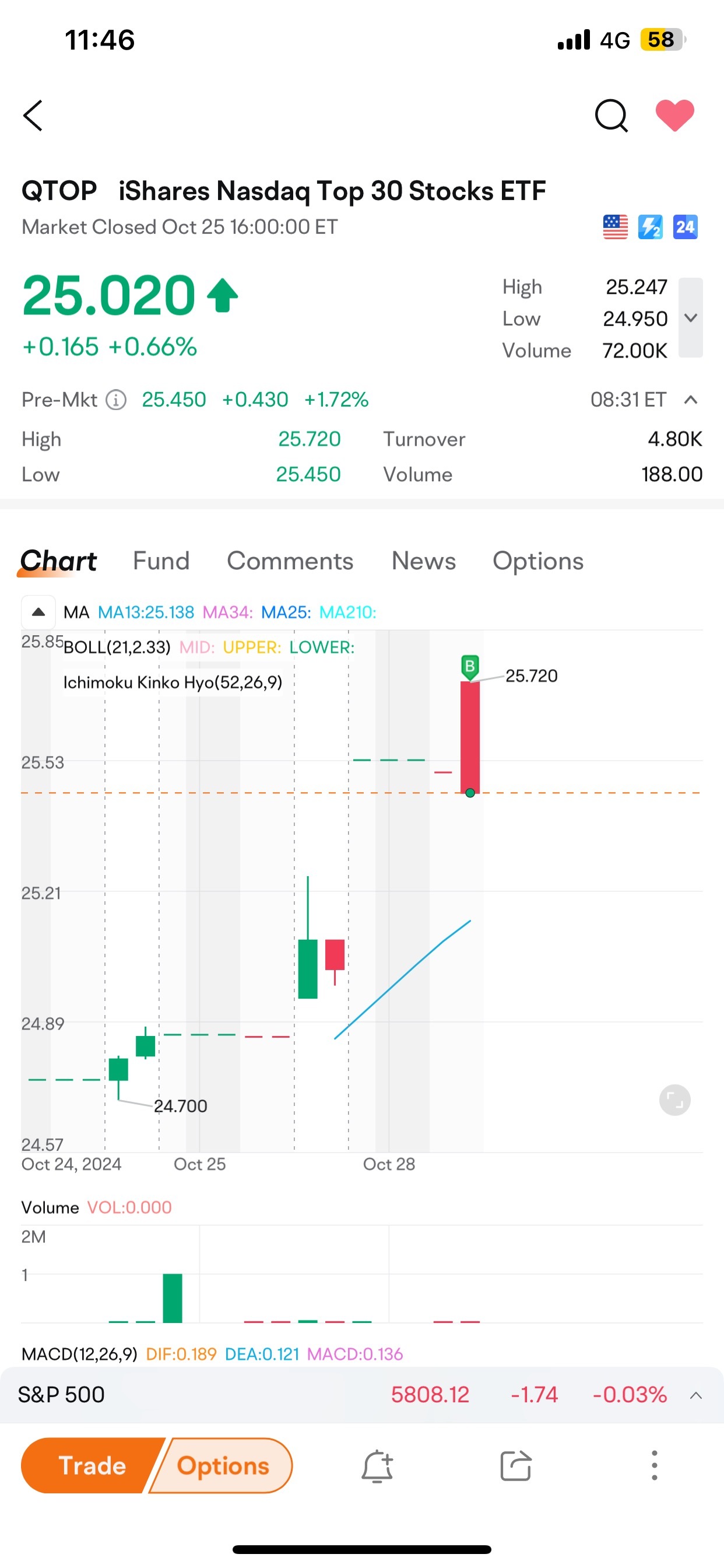Open the News tab

pyautogui.click(x=423, y=561)
